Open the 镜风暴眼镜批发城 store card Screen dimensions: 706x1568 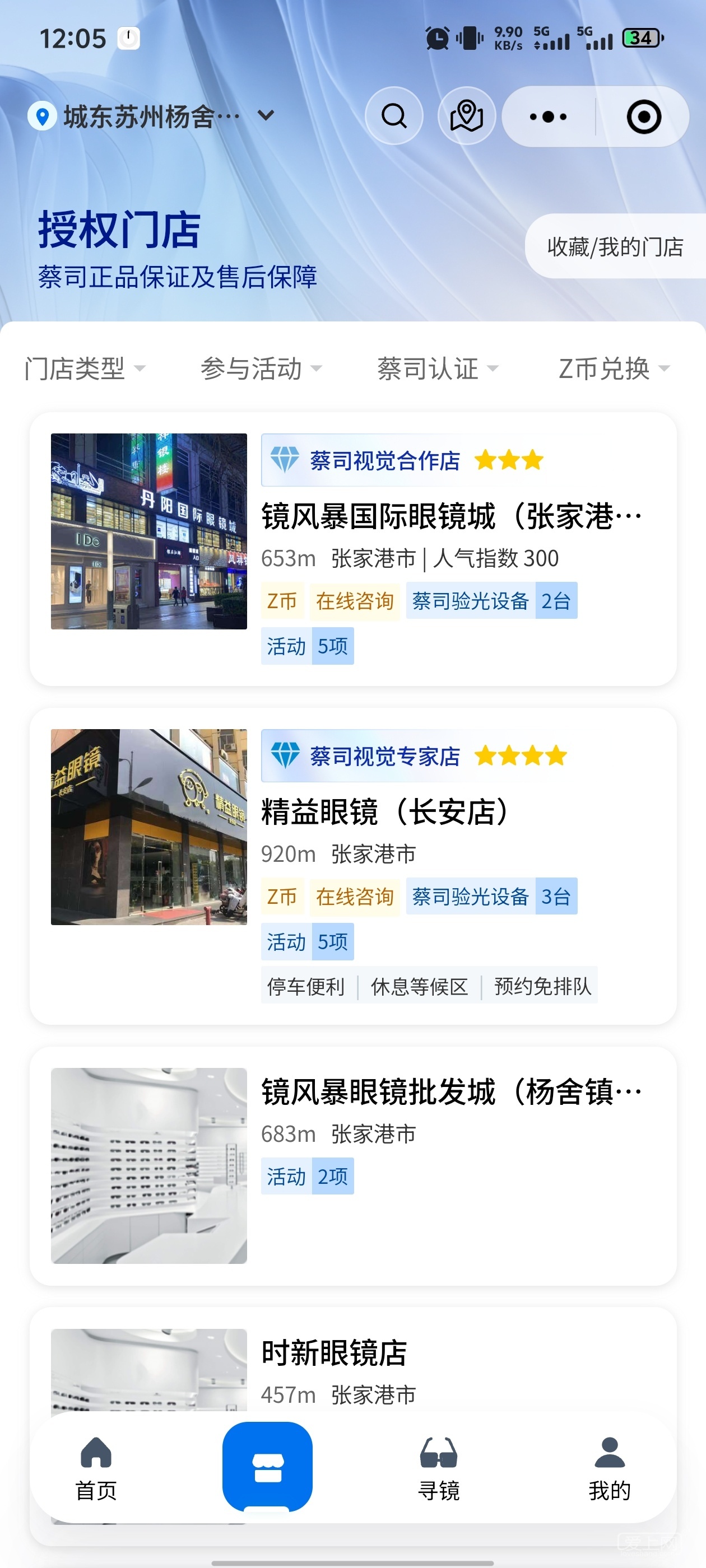coord(450,1092)
